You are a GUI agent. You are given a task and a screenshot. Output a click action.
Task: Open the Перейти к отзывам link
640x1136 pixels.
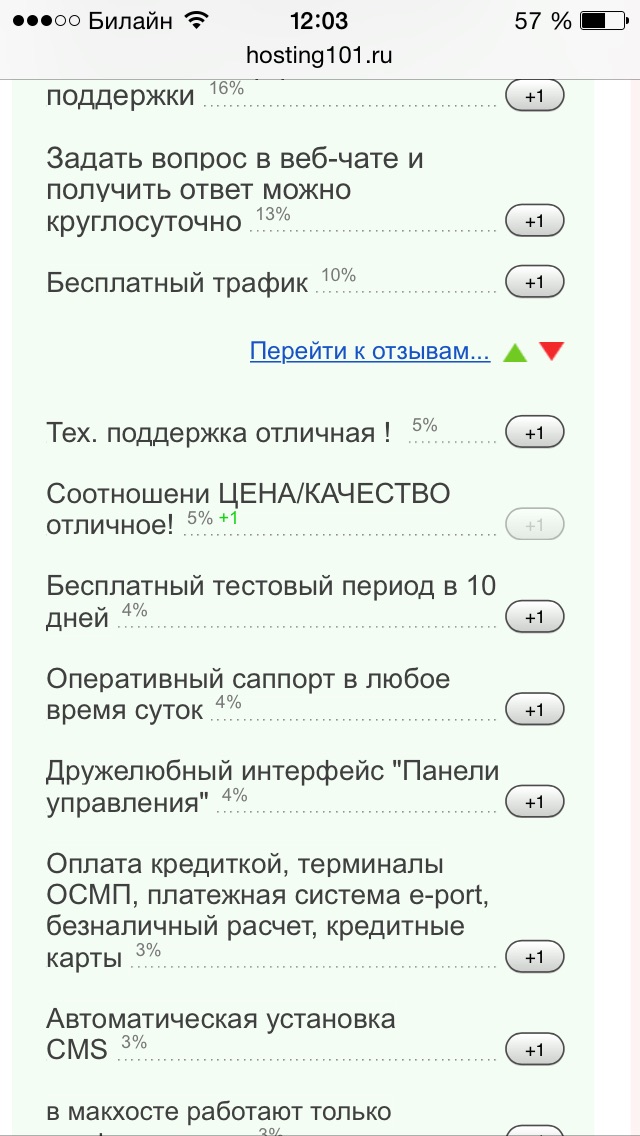369,352
